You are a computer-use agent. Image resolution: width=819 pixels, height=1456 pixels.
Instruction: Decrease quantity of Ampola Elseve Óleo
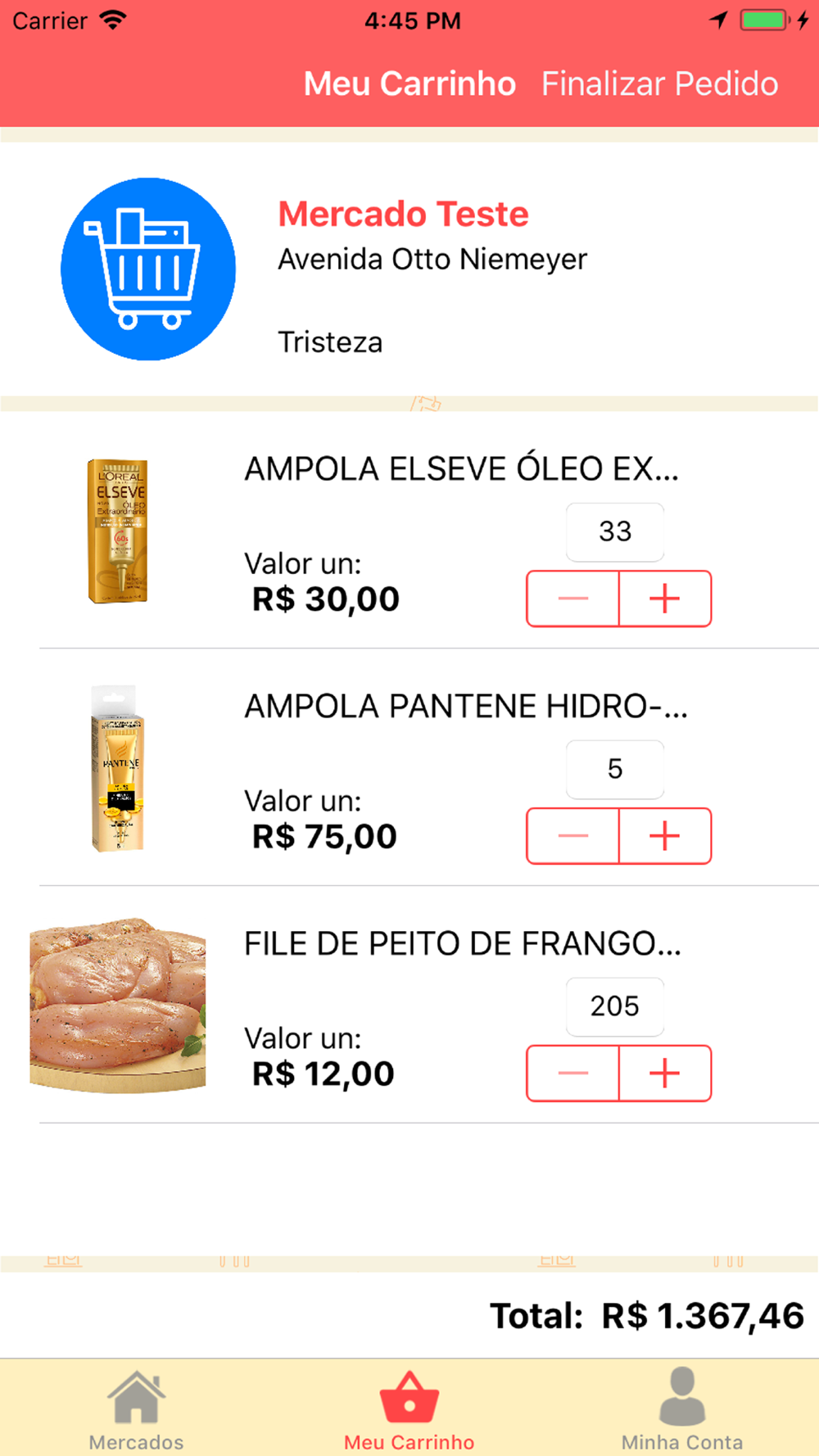572,599
